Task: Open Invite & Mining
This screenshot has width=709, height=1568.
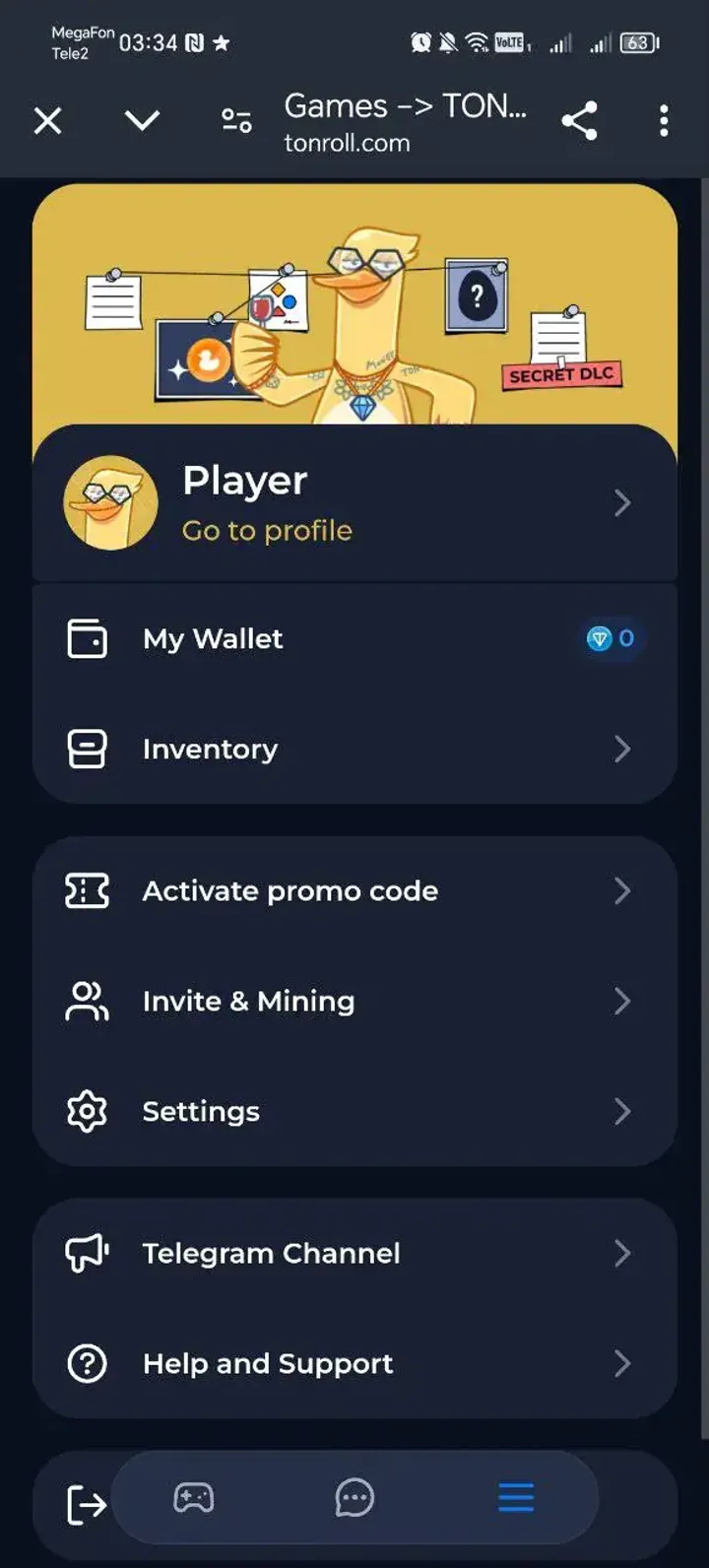Action: (x=354, y=1001)
